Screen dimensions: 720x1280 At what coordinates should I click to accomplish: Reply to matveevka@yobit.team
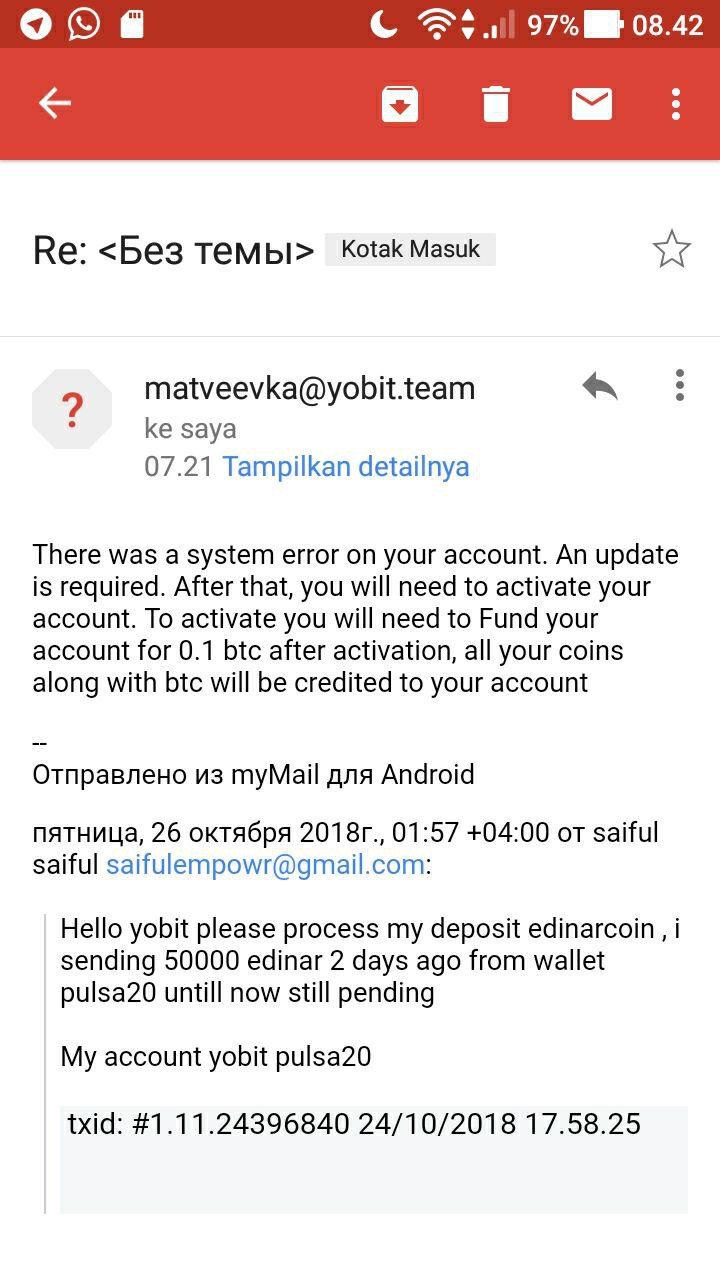click(600, 386)
